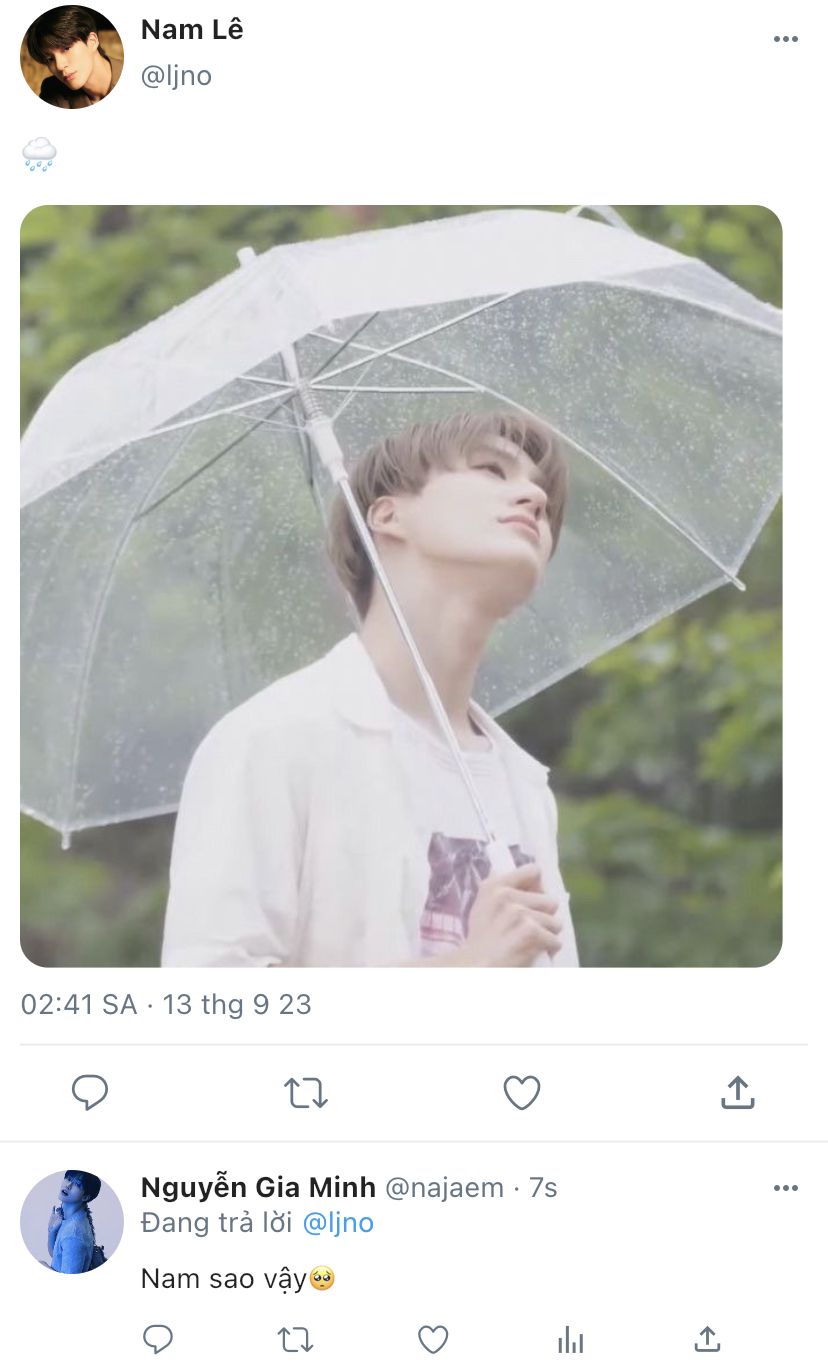Share Nguyễn Gia Minh's reply

[x=707, y=1339]
